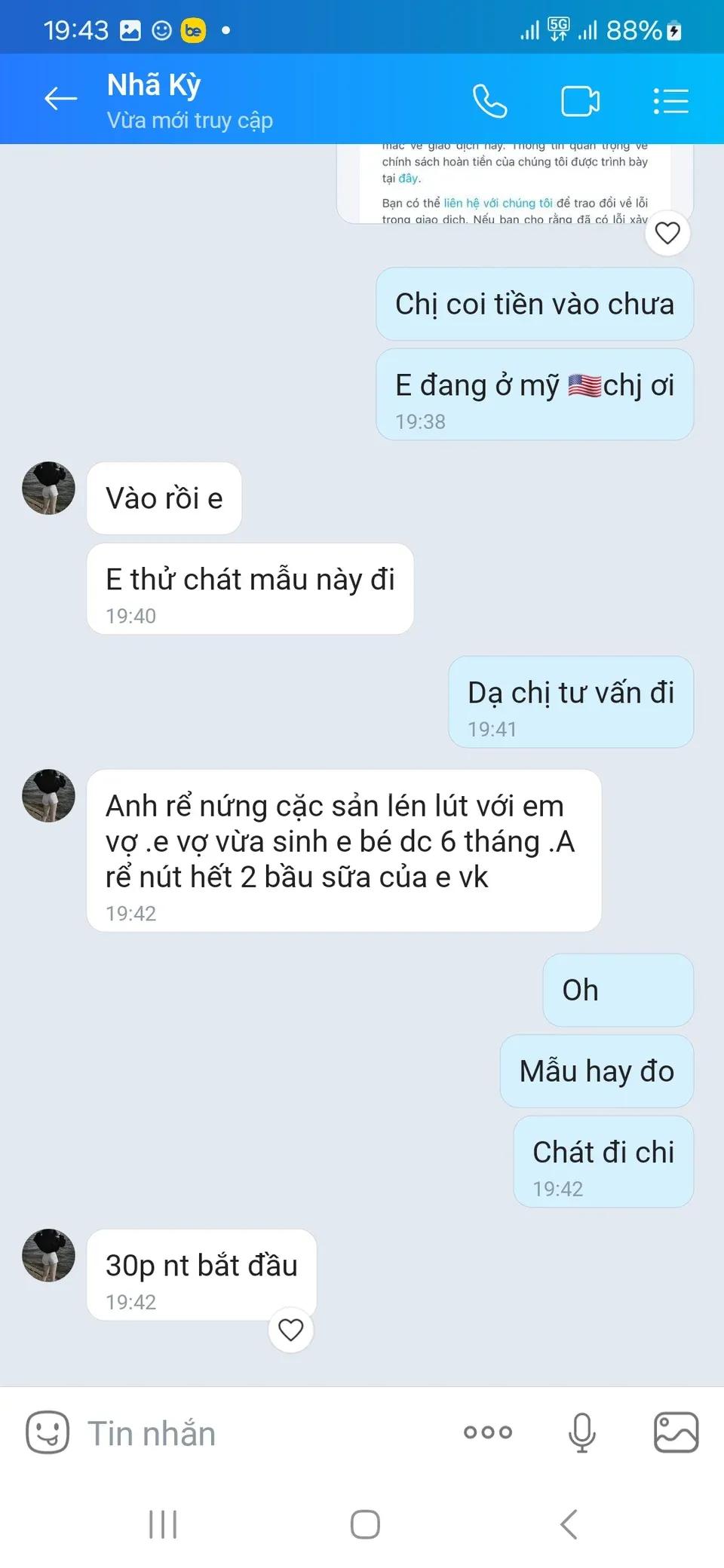Start a voice call with Nhã Kỳ

click(489, 100)
